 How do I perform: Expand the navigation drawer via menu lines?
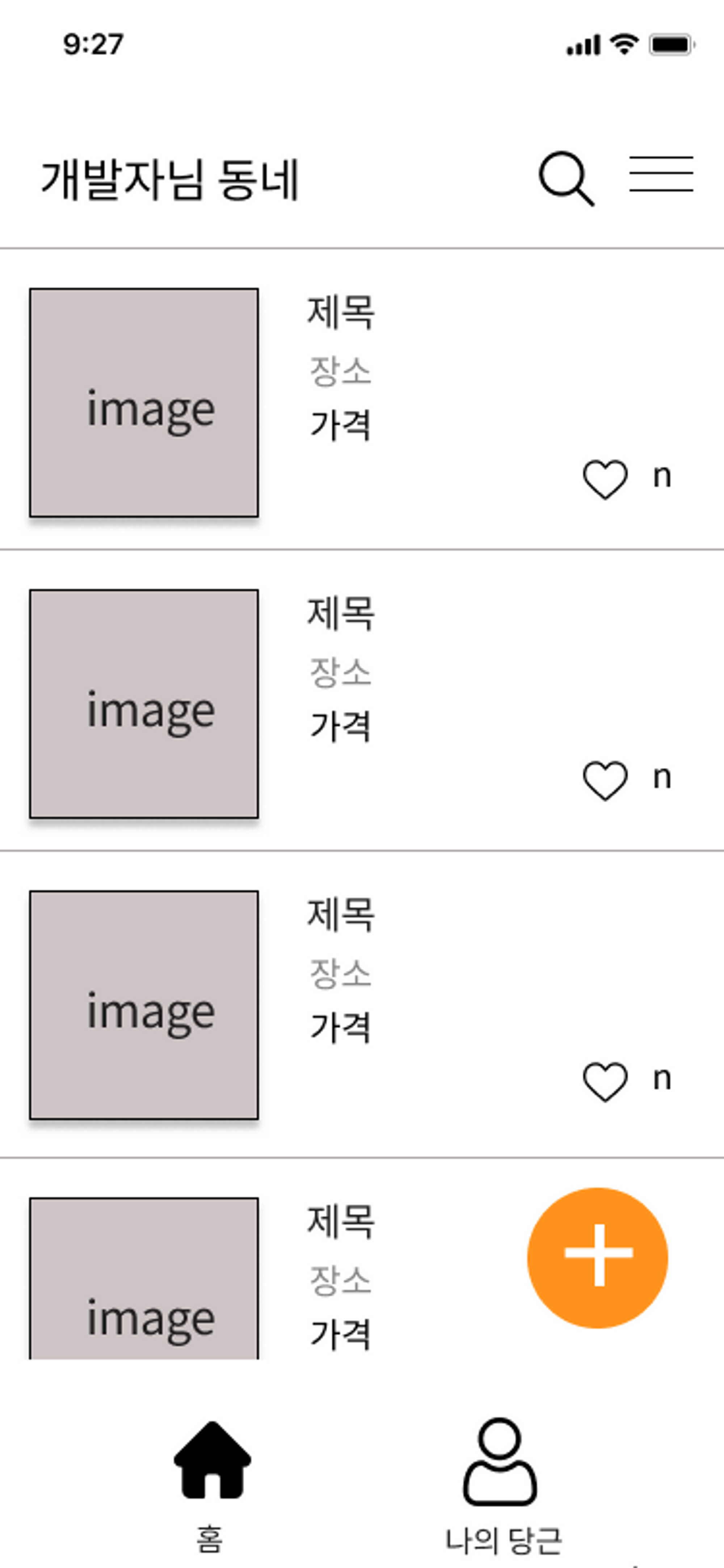[661, 175]
